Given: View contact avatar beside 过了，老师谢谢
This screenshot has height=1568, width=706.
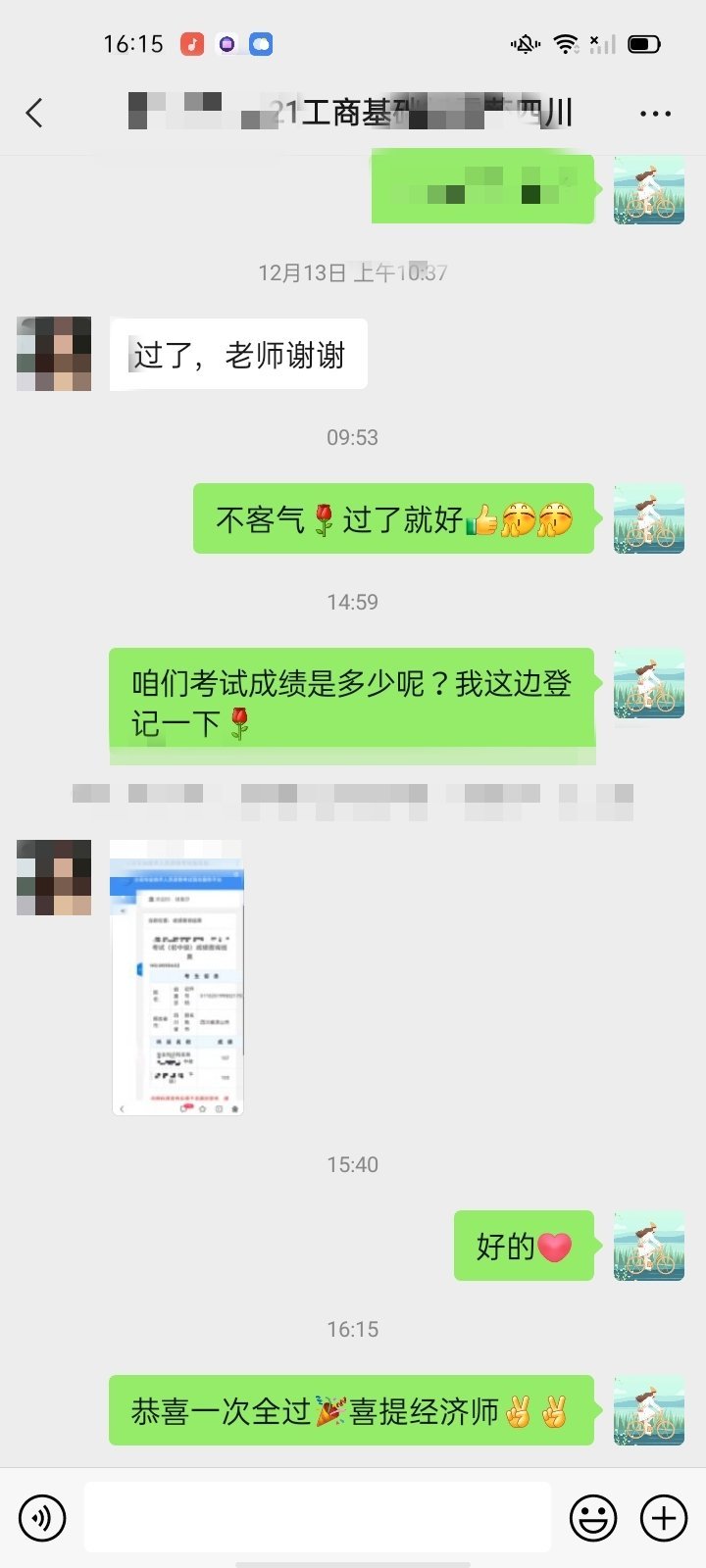Looking at the screenshot, I should tap(54, 354).
